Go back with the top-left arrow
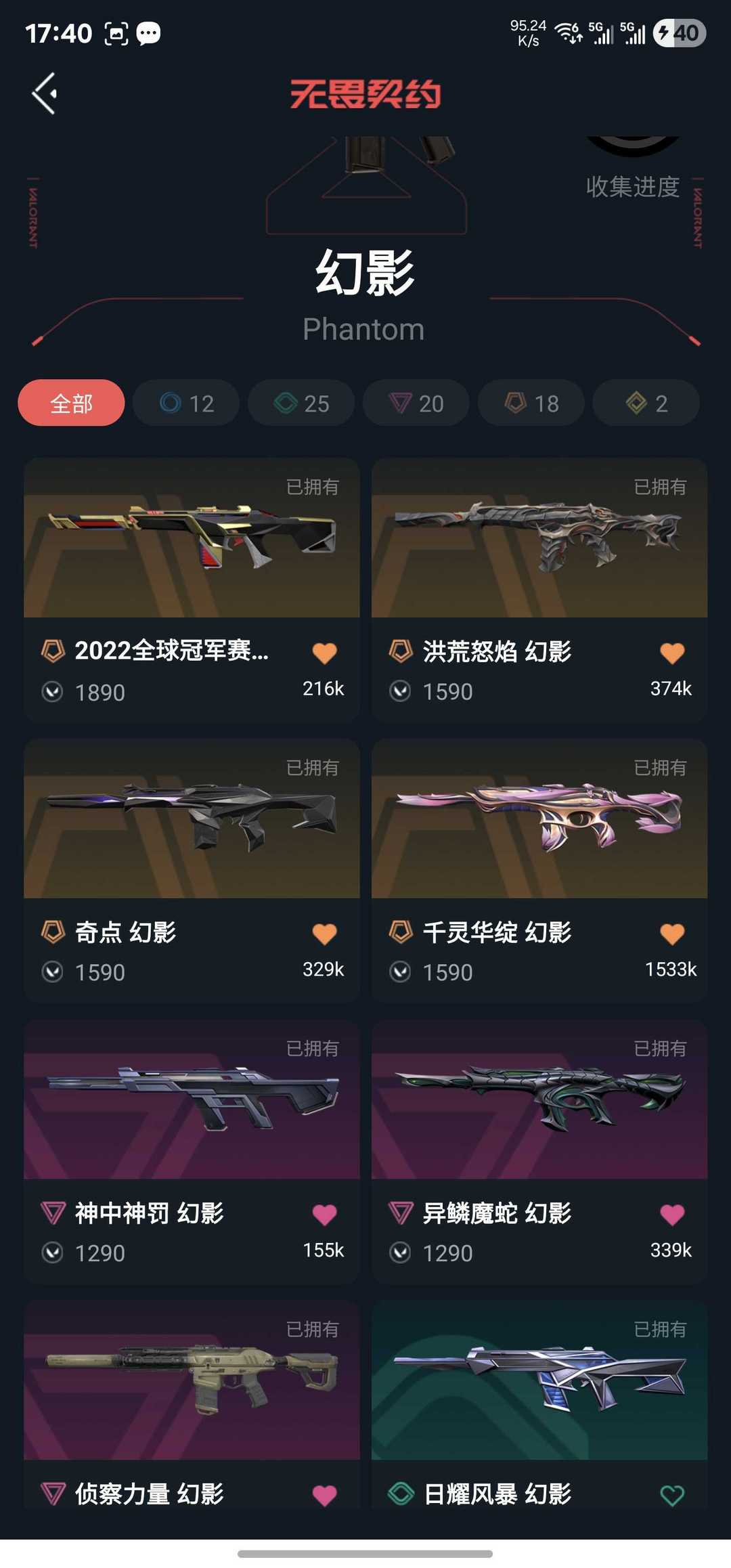Image resolution: width=731 pixels, height=1568 pixels. [x=45, y=93]
